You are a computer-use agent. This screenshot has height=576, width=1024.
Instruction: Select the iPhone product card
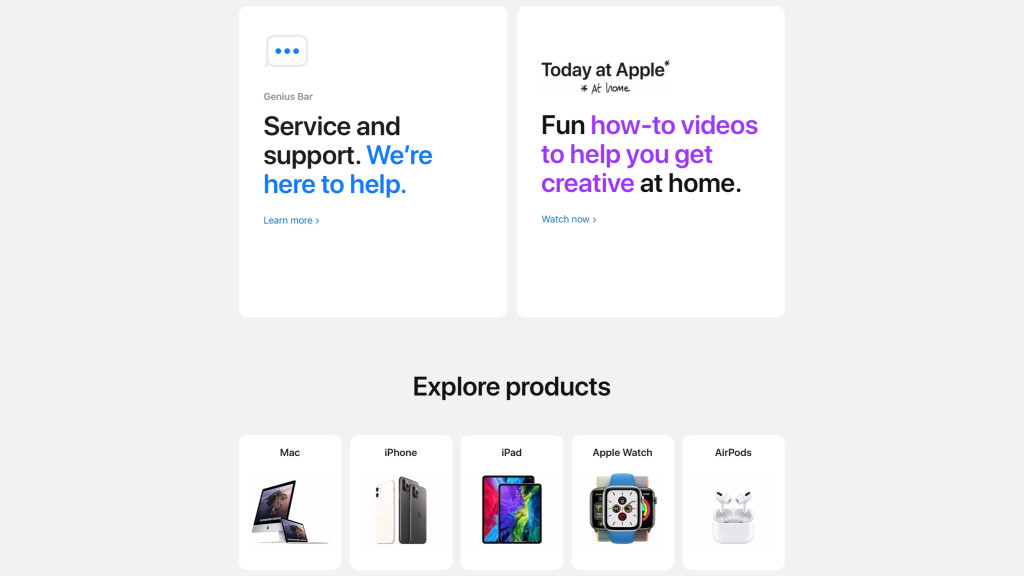pyautogui.click(x=401, y=502)
